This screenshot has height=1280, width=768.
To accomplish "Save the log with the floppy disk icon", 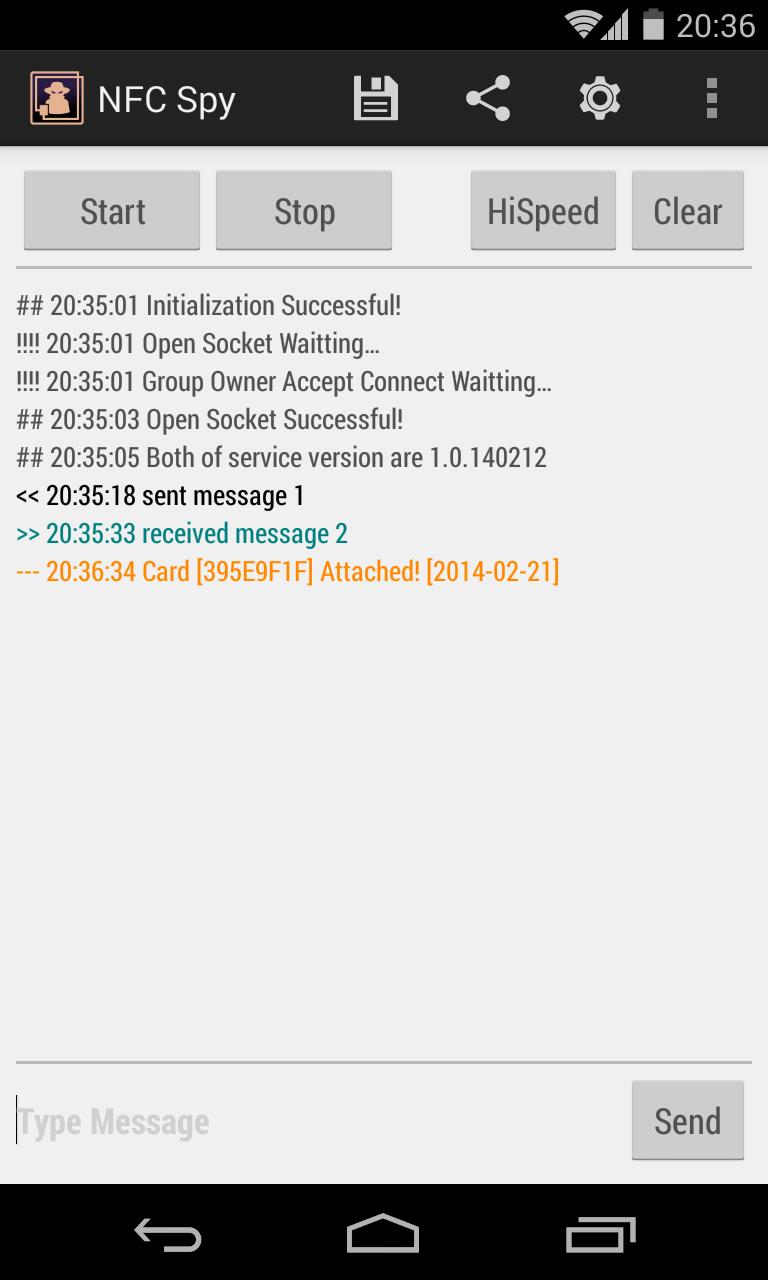I will click(376, 99).
